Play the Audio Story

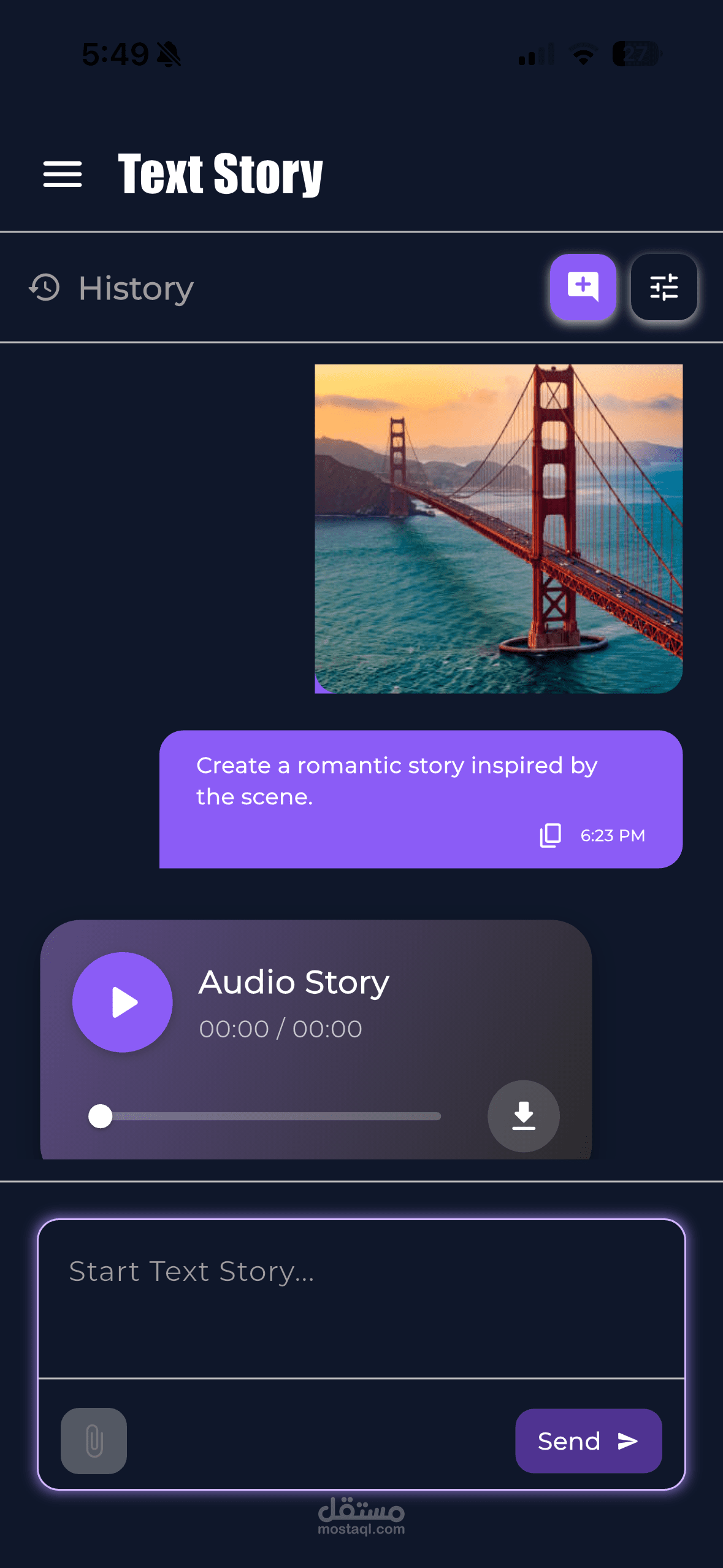coord(123,1002)
